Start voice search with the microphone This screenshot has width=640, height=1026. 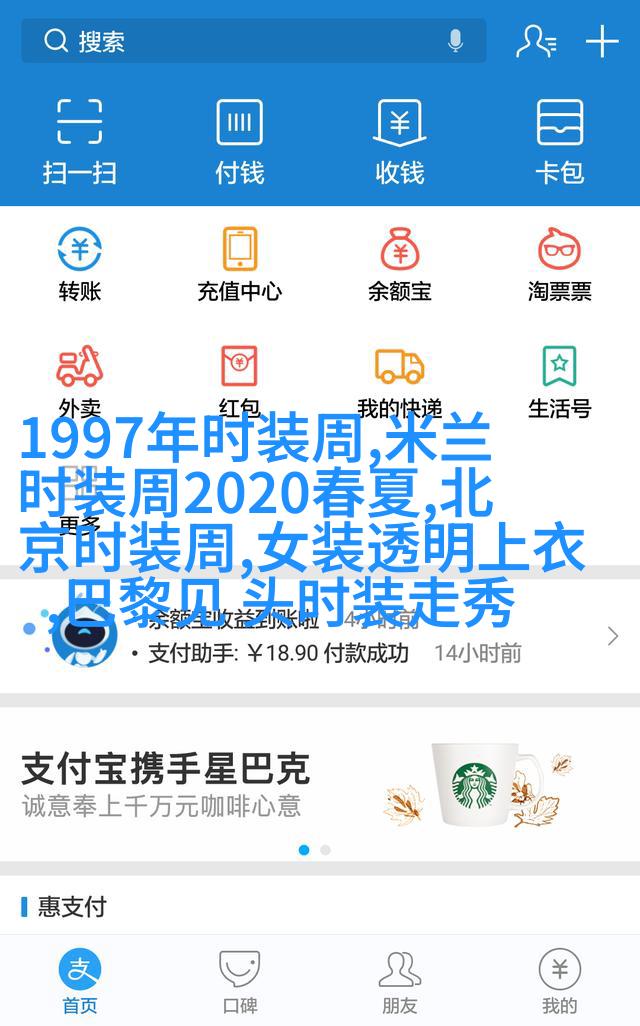click(455, 42)
